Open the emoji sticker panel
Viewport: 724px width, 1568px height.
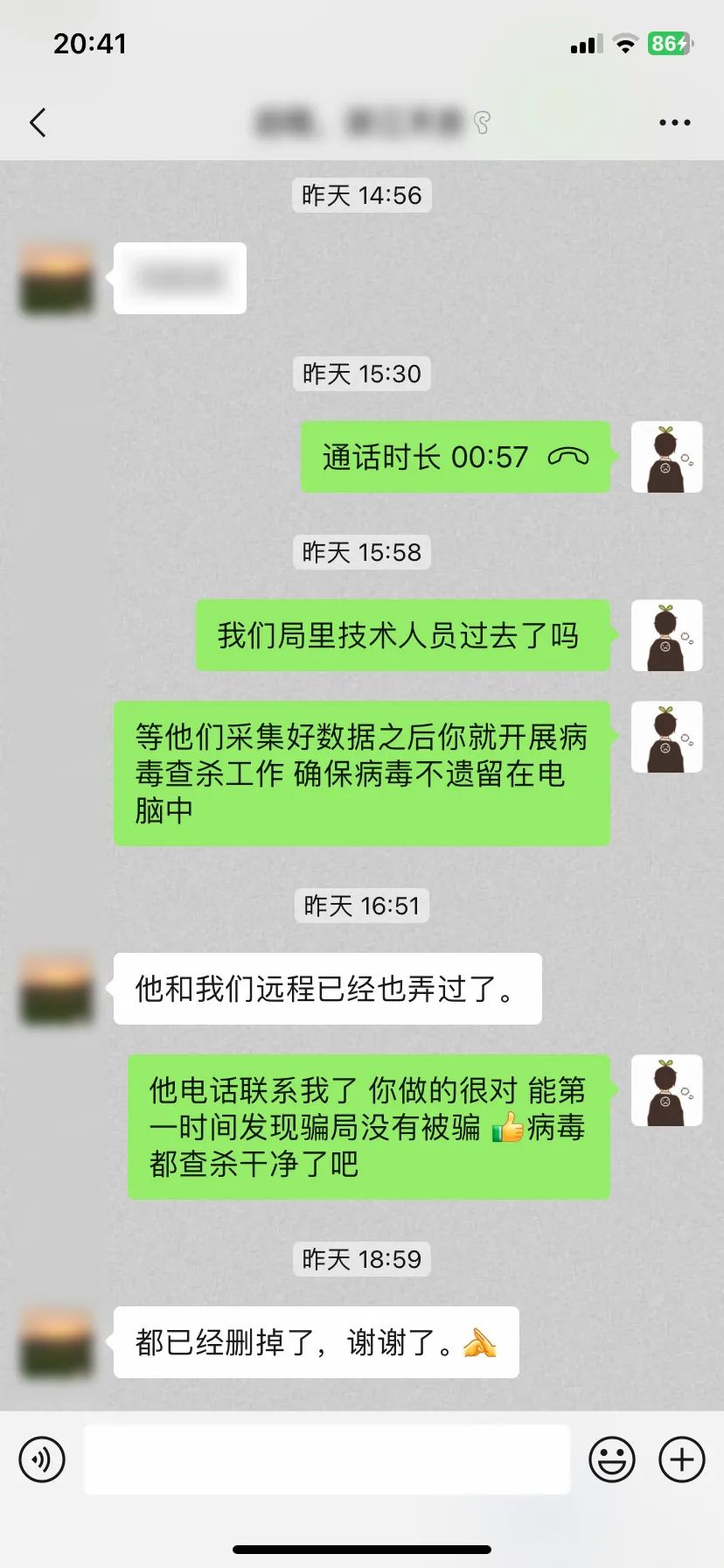(x=611, y=1459)
